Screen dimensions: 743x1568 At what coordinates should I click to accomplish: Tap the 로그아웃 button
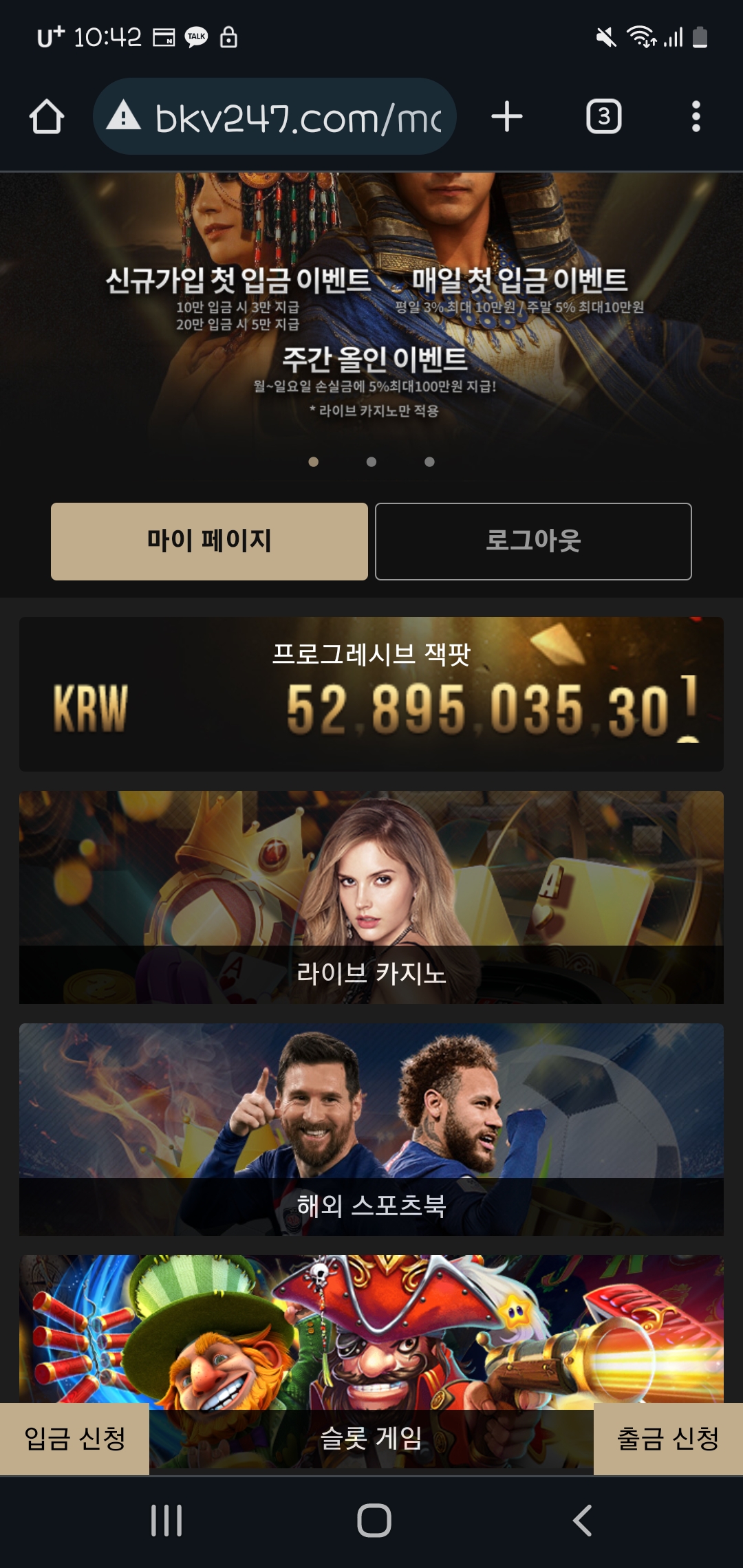[533, 541]
